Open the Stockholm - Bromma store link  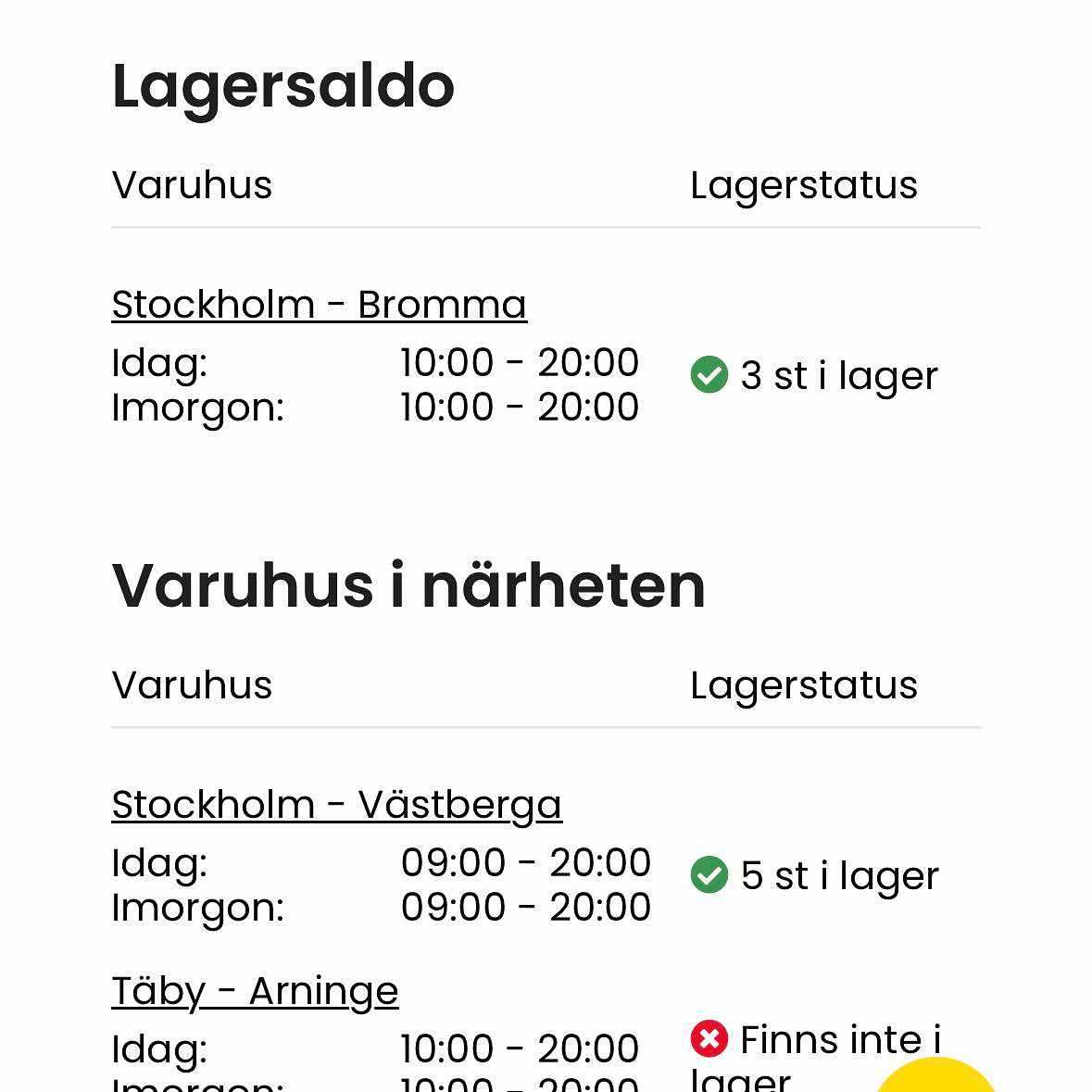point(319,305)
